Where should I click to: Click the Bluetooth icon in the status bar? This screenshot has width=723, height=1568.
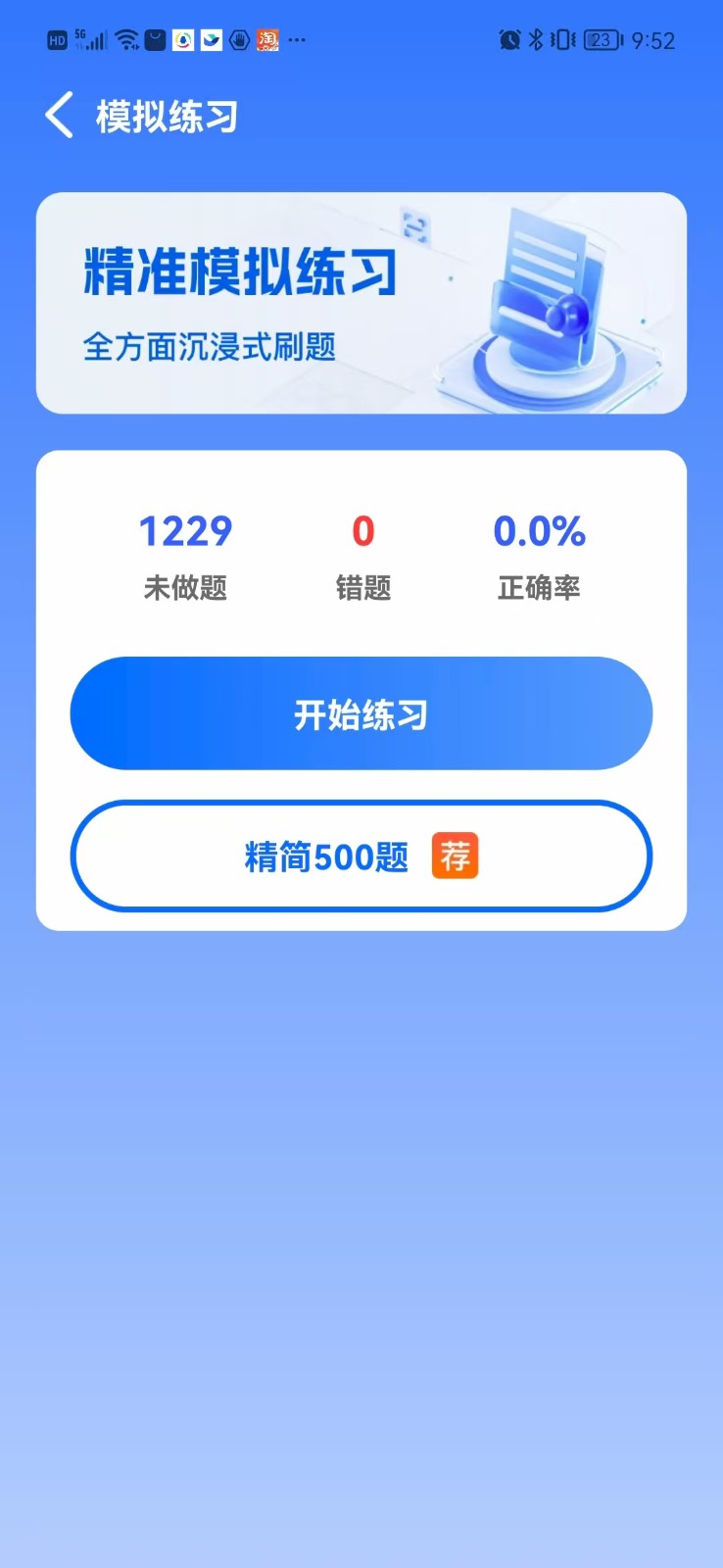(x=536, y=39)
